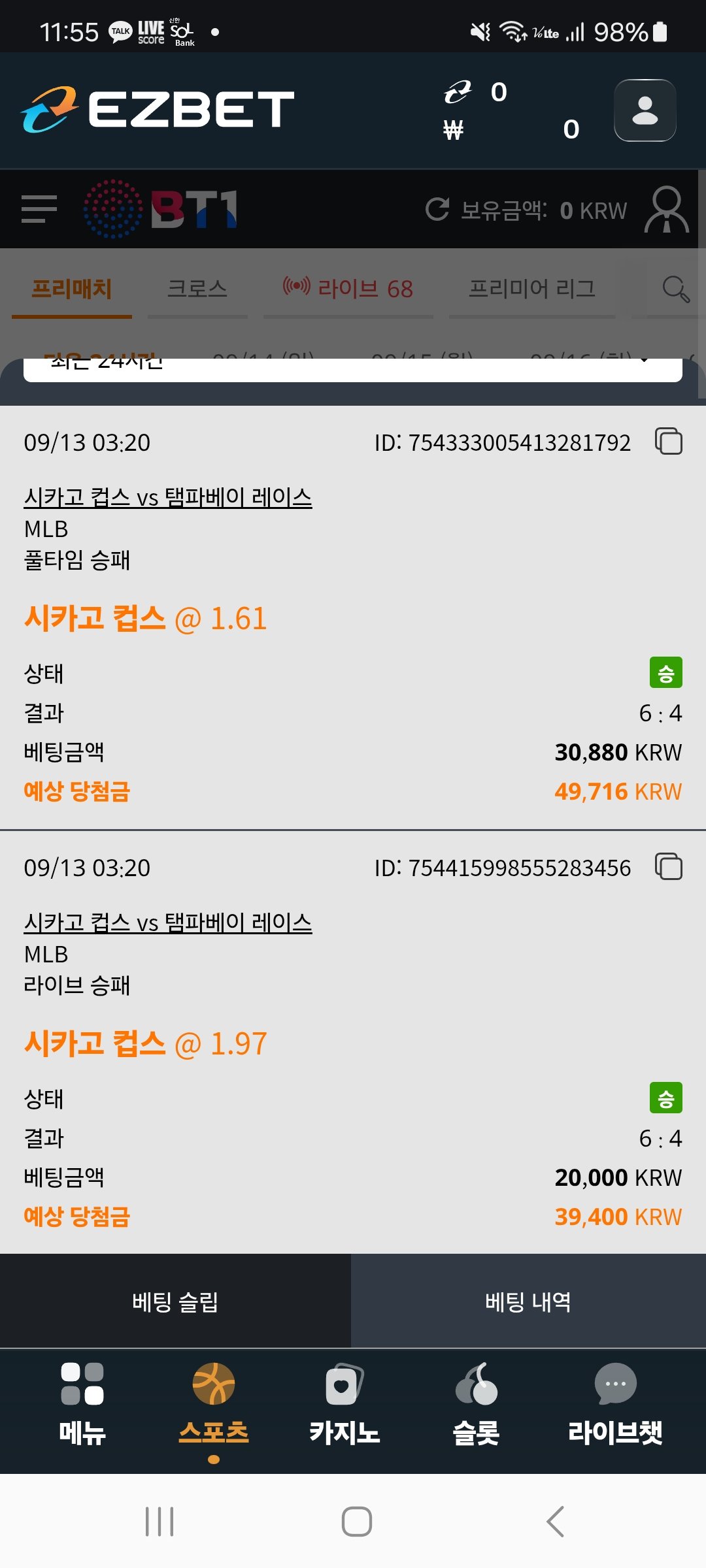Go to the phone home screen
This screenshot has height=1568, width=706.
pos(357,1522)
